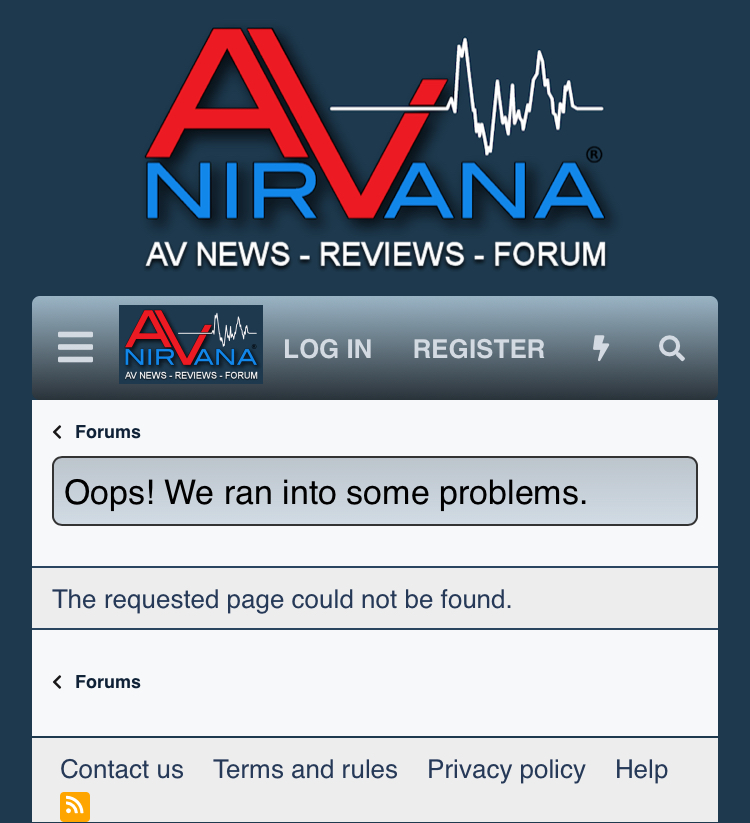The height and width of the screenshot is (823, 750).
Task: Open the Log In page
Action: point(328,348)
